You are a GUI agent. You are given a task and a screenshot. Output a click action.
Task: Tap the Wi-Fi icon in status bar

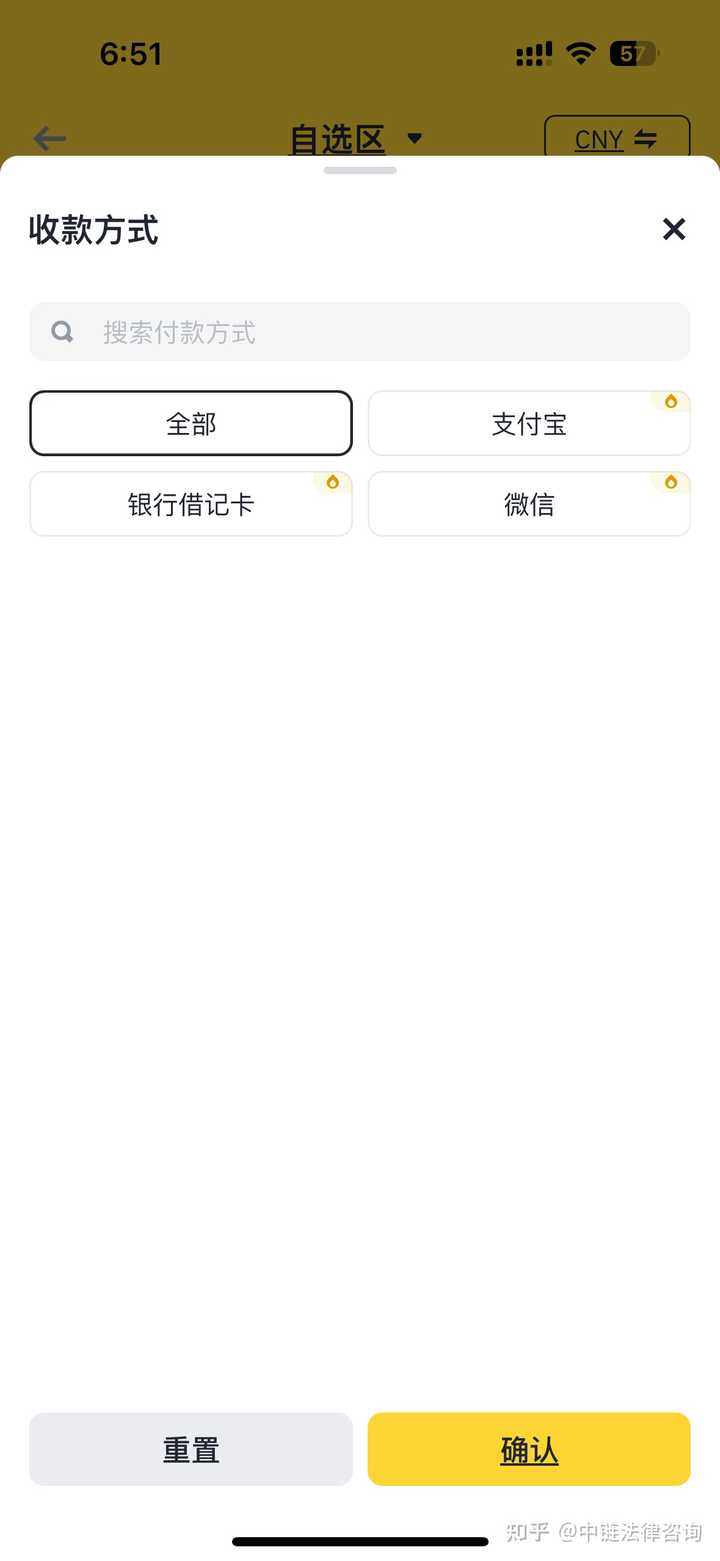(x=580, y=54)
